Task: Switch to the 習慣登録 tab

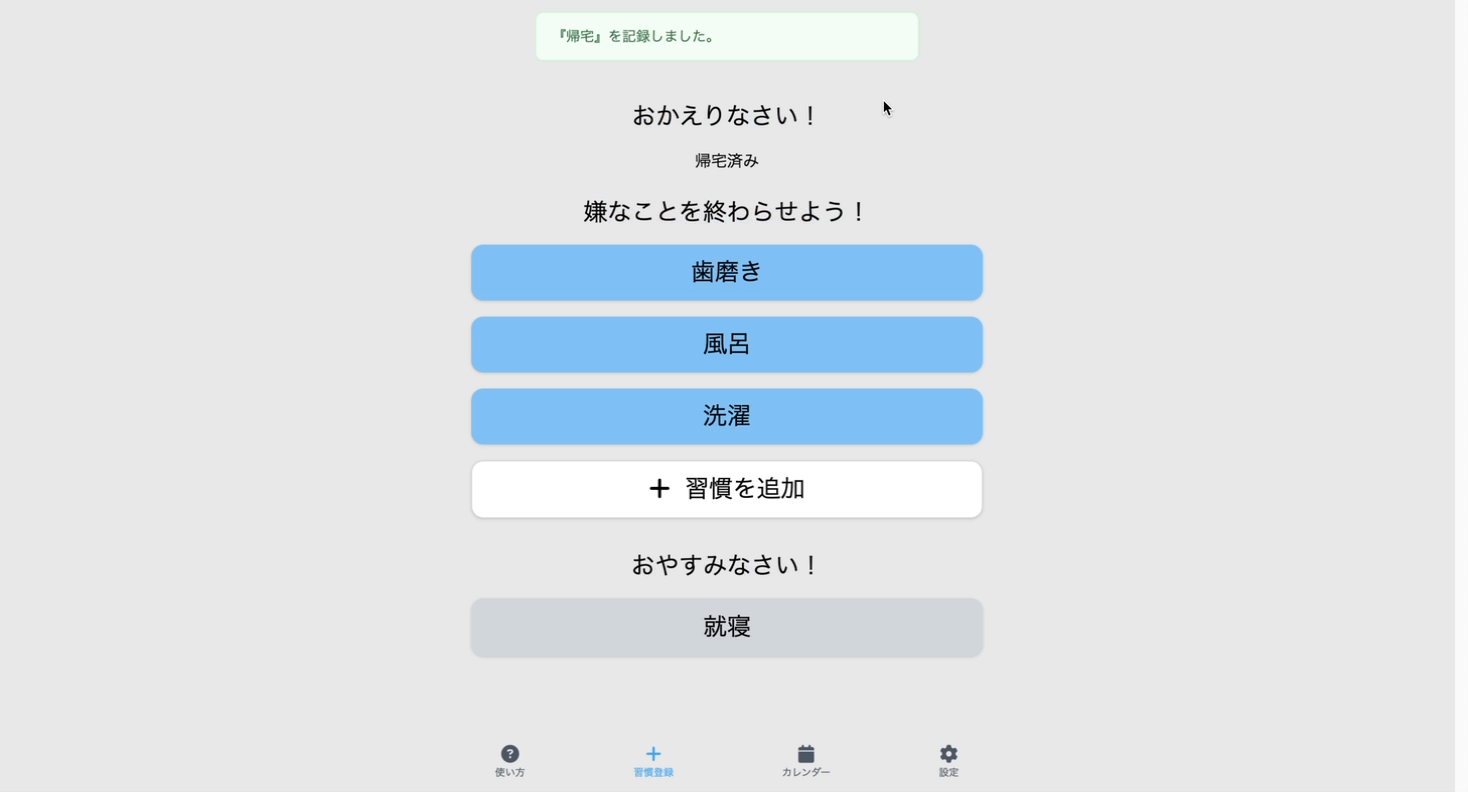Action: coord(653,760)
